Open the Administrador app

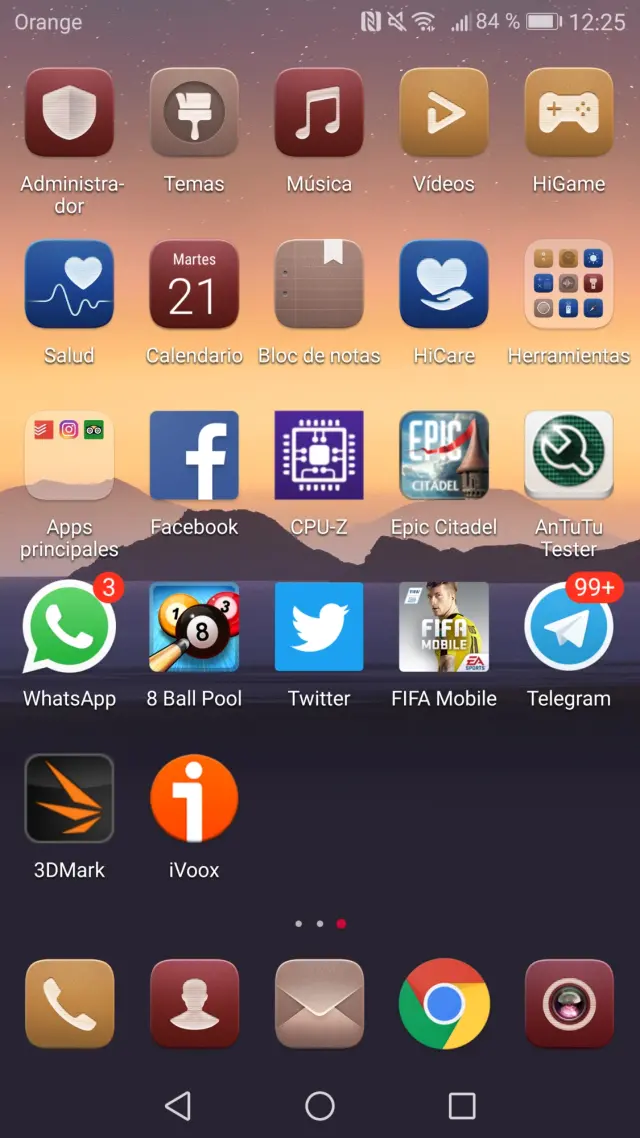coord(69,113)
